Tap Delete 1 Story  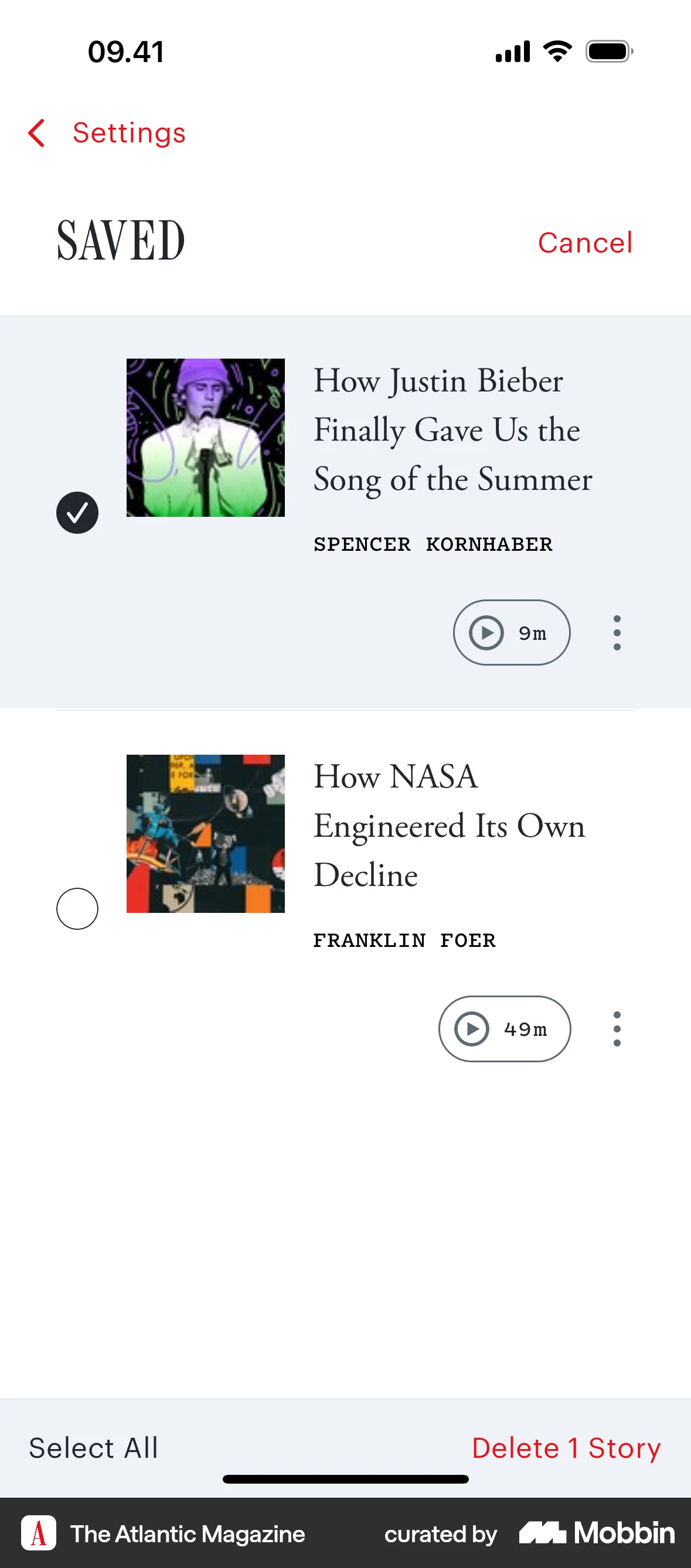(x=566, y=1448)
